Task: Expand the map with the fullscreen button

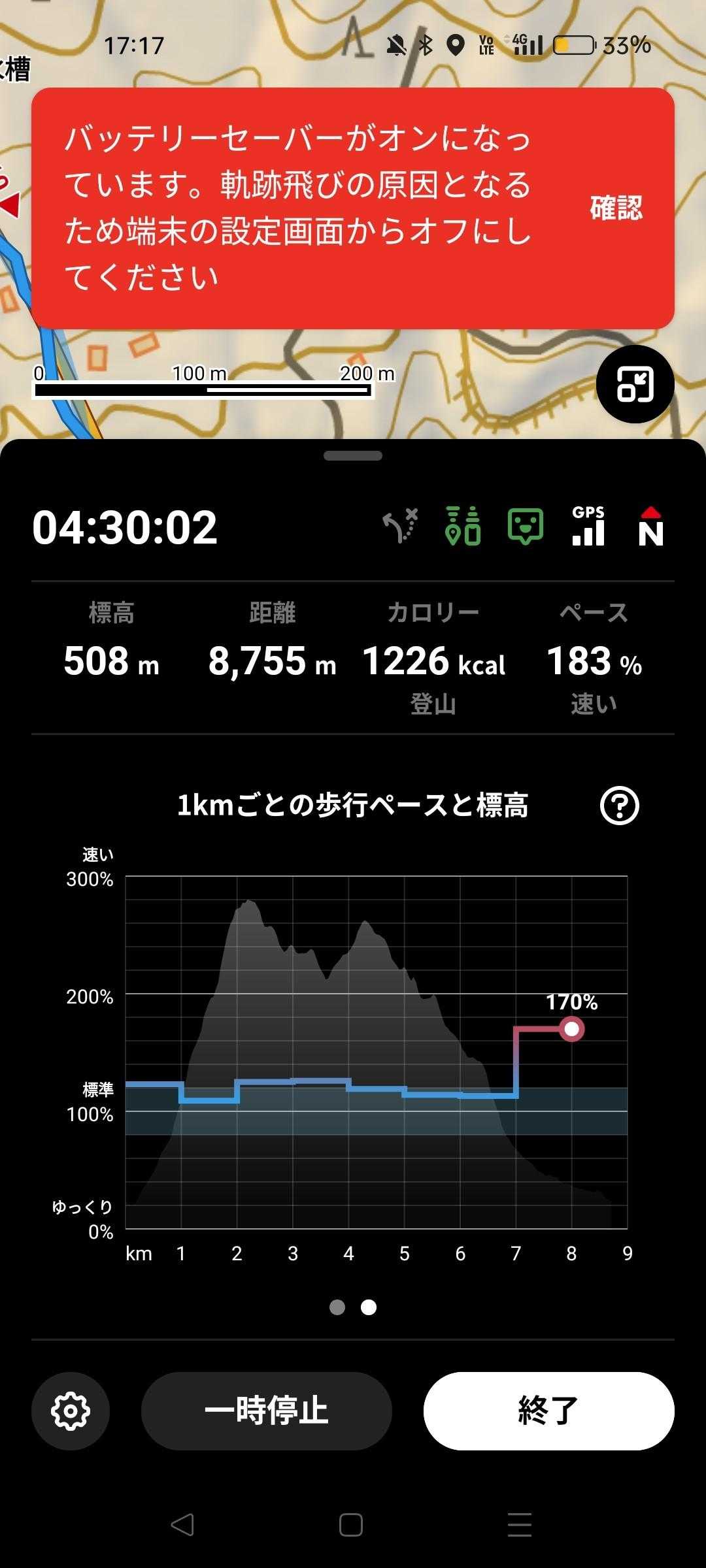Action: coord(635,384)
